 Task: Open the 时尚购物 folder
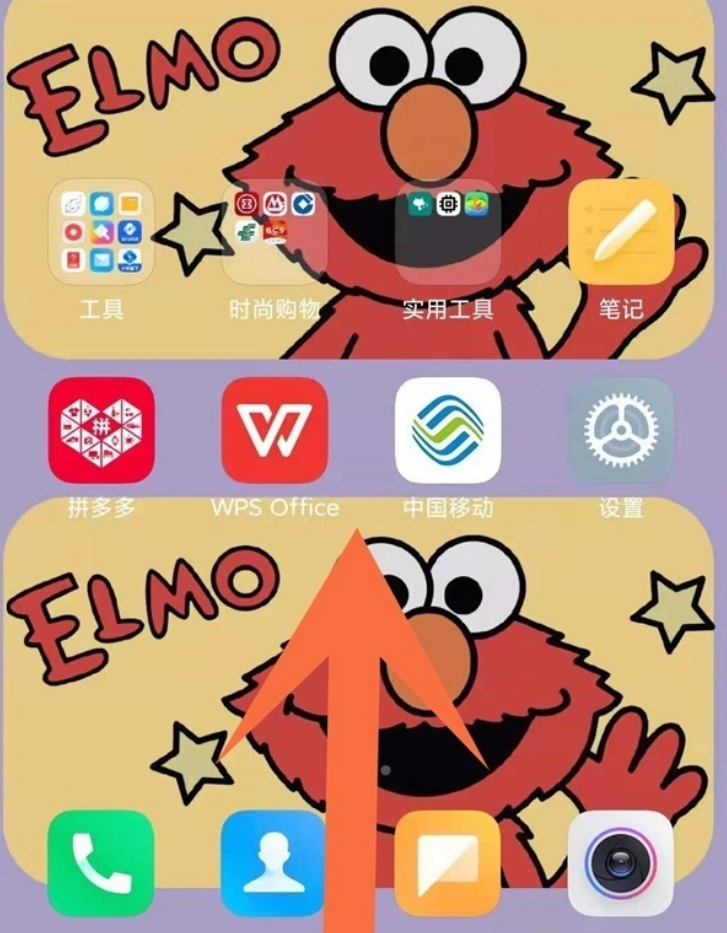coord(274,232)
